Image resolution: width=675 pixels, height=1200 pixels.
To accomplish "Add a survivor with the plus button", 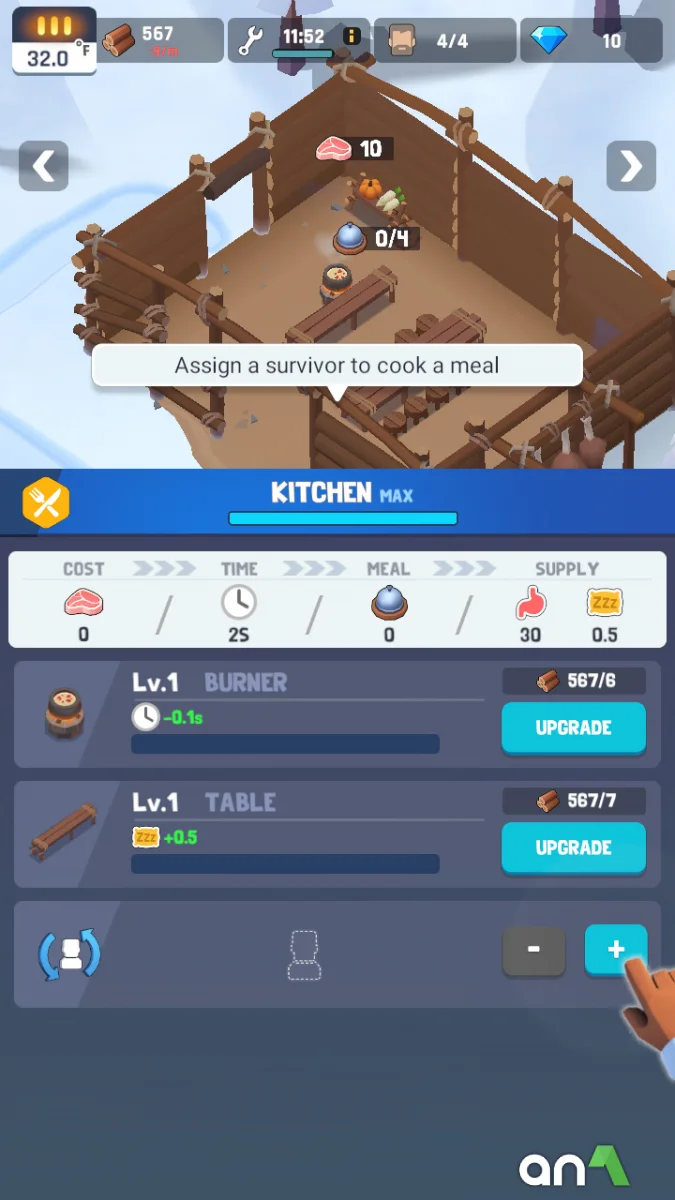I will (615, 949).
